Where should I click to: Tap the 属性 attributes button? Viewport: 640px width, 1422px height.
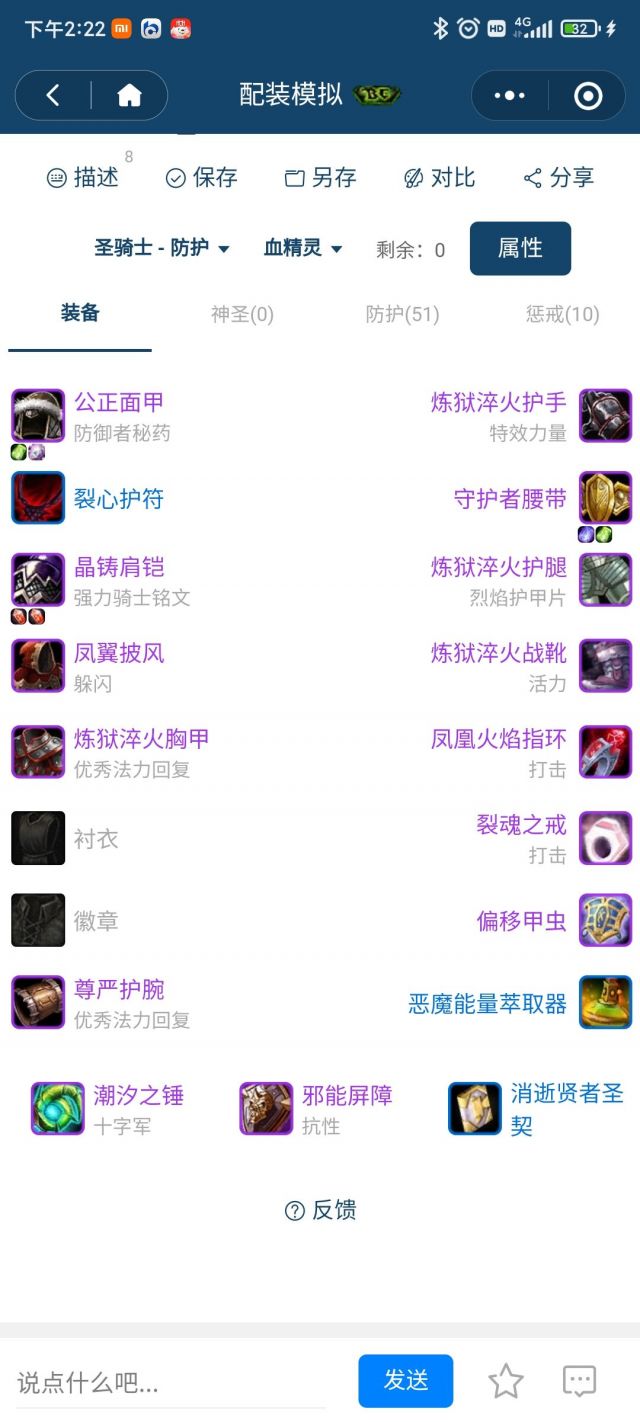(520, 248)
